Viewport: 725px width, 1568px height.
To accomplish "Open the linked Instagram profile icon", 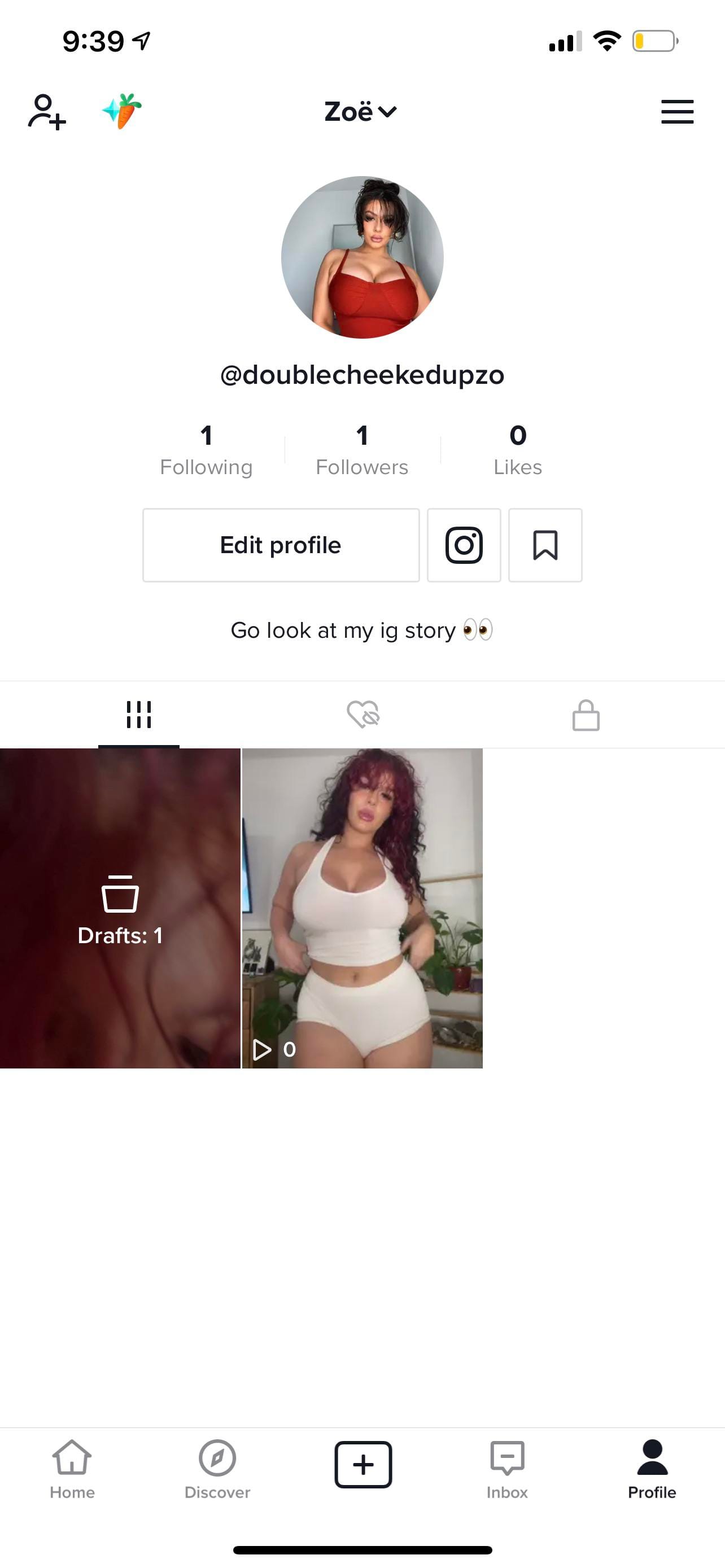I will [463, 545].
